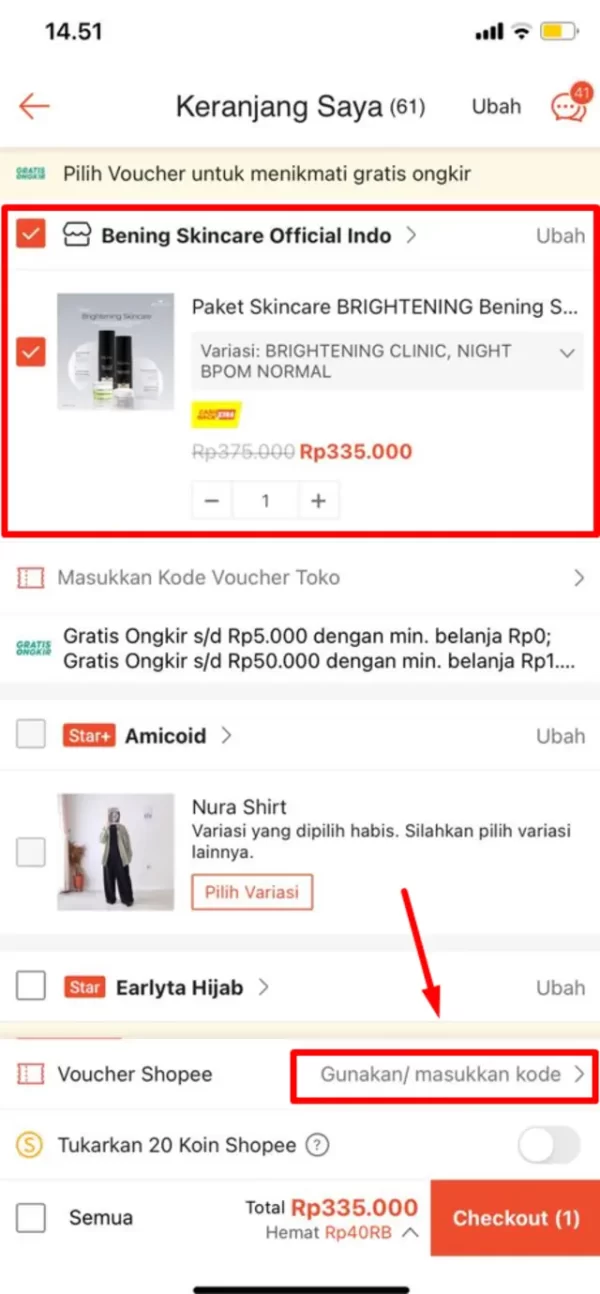Deselect the Paket Skincare BRIGHTENING item
The image size is (600, 1294).
32,352
